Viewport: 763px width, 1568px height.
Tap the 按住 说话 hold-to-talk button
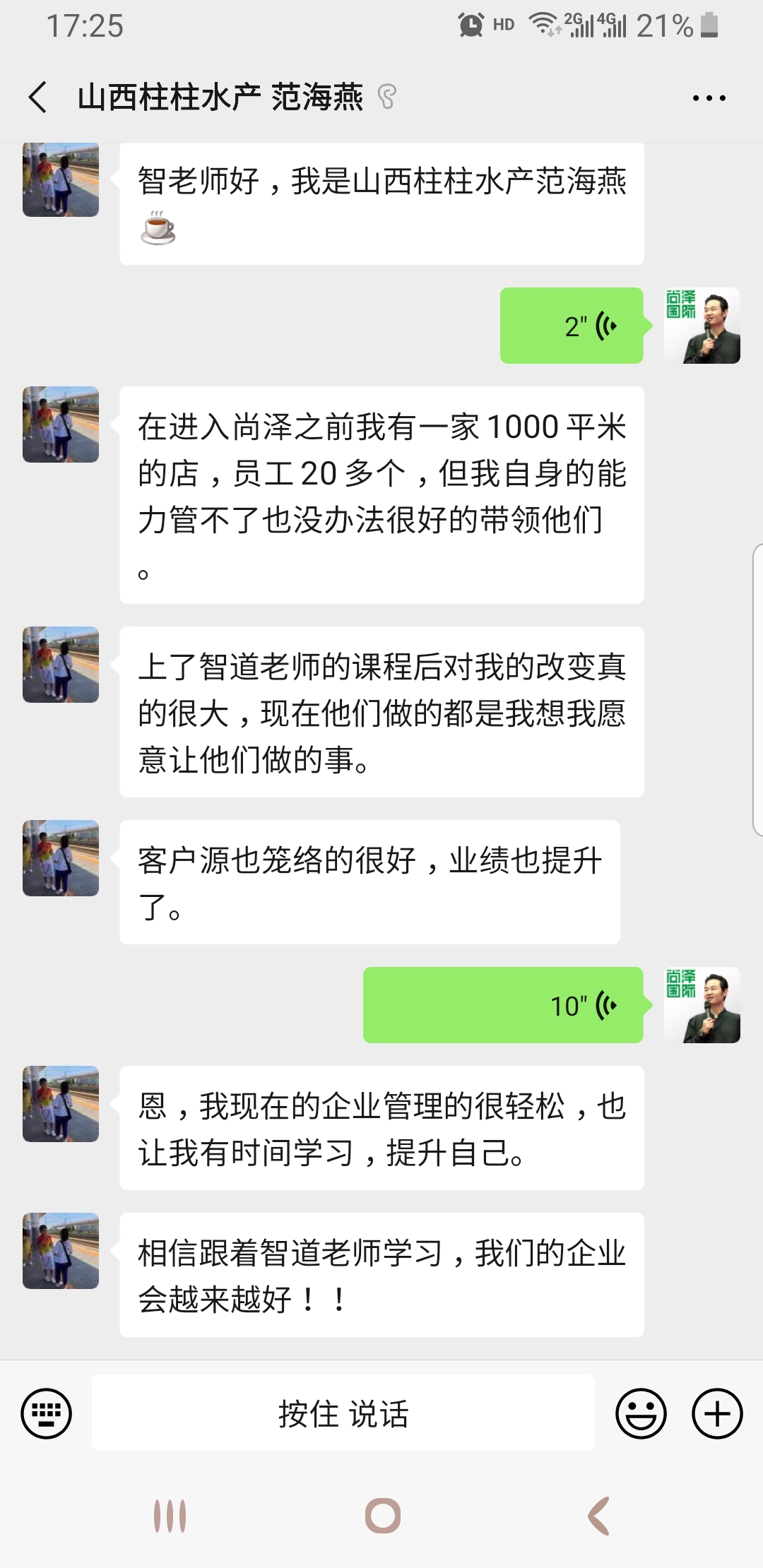click(343, 1413)
